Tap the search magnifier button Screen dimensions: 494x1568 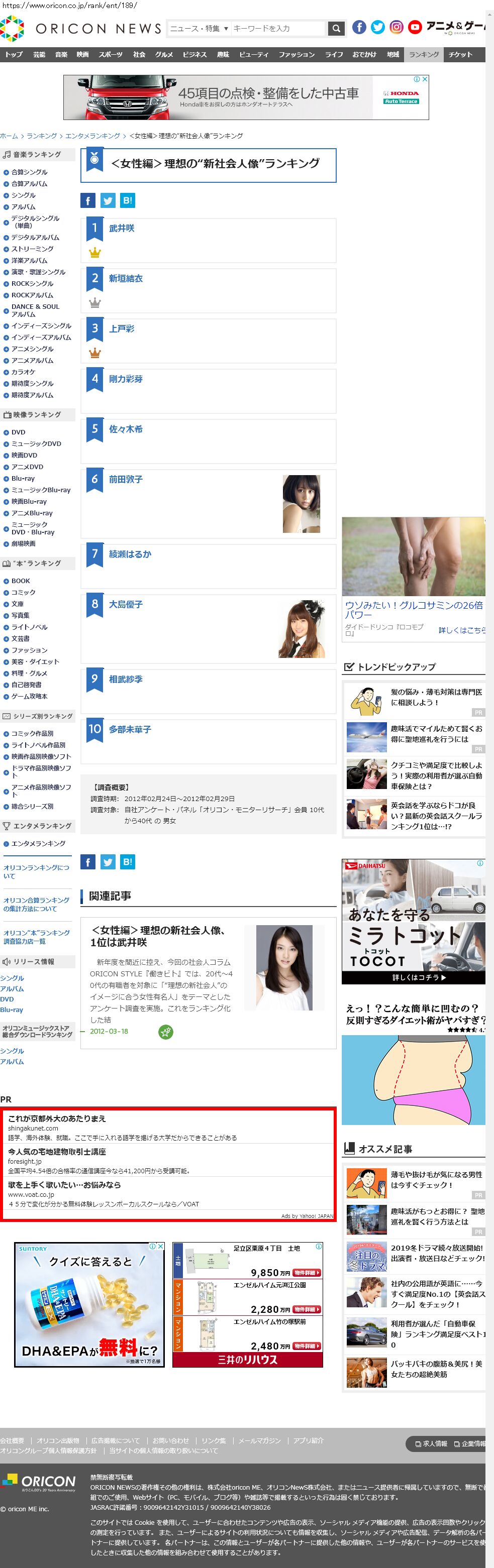pyautogui.click(x=336, y=28)
